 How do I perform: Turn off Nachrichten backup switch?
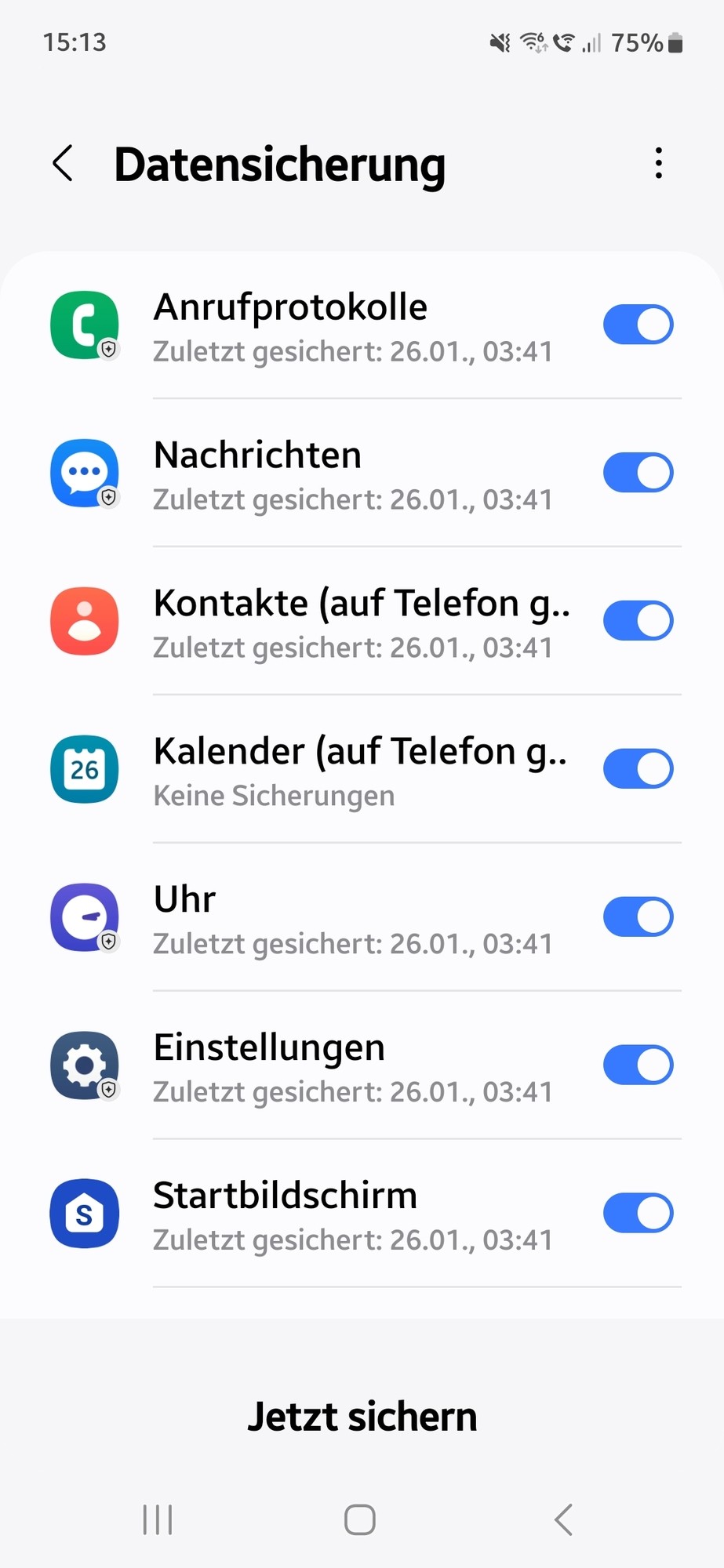pos(638,473)
